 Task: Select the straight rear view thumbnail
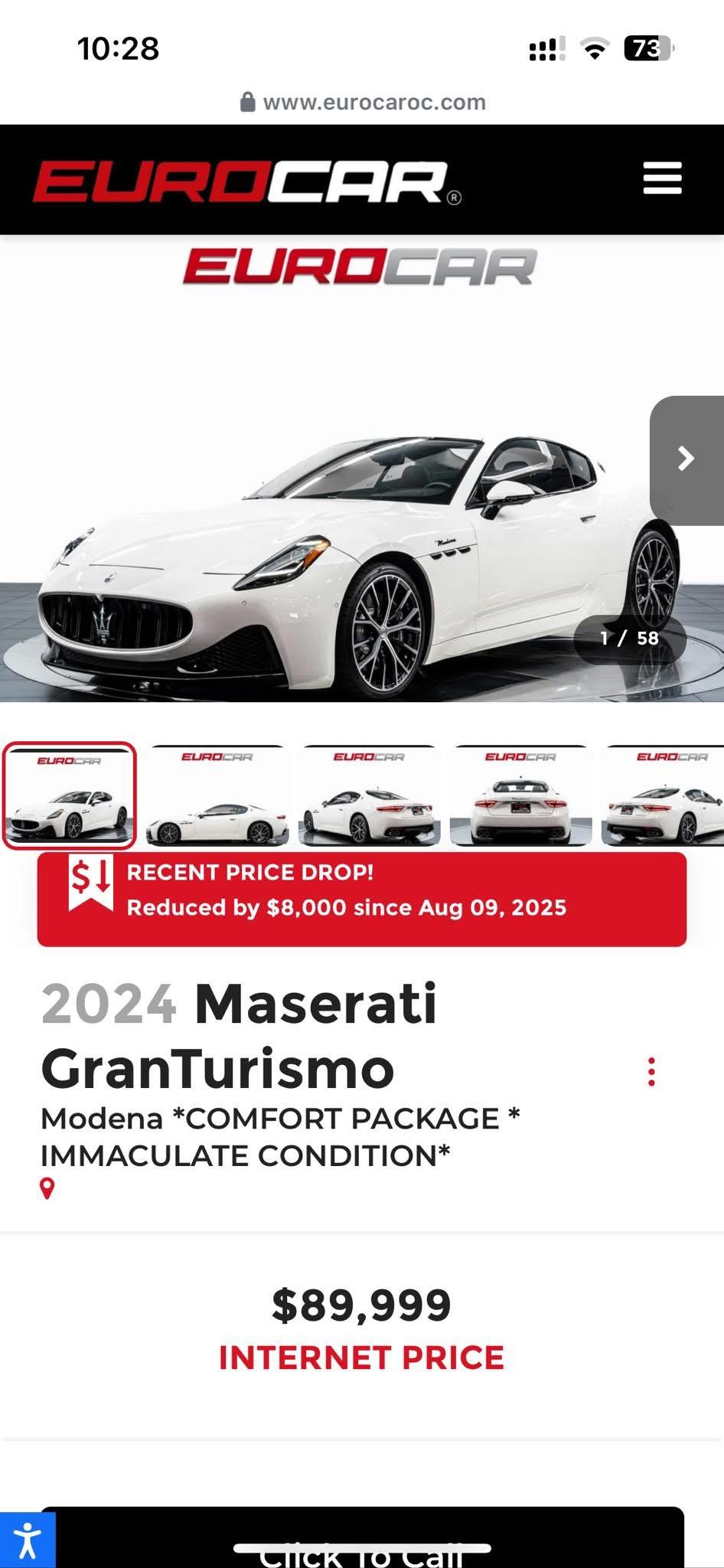520,795
